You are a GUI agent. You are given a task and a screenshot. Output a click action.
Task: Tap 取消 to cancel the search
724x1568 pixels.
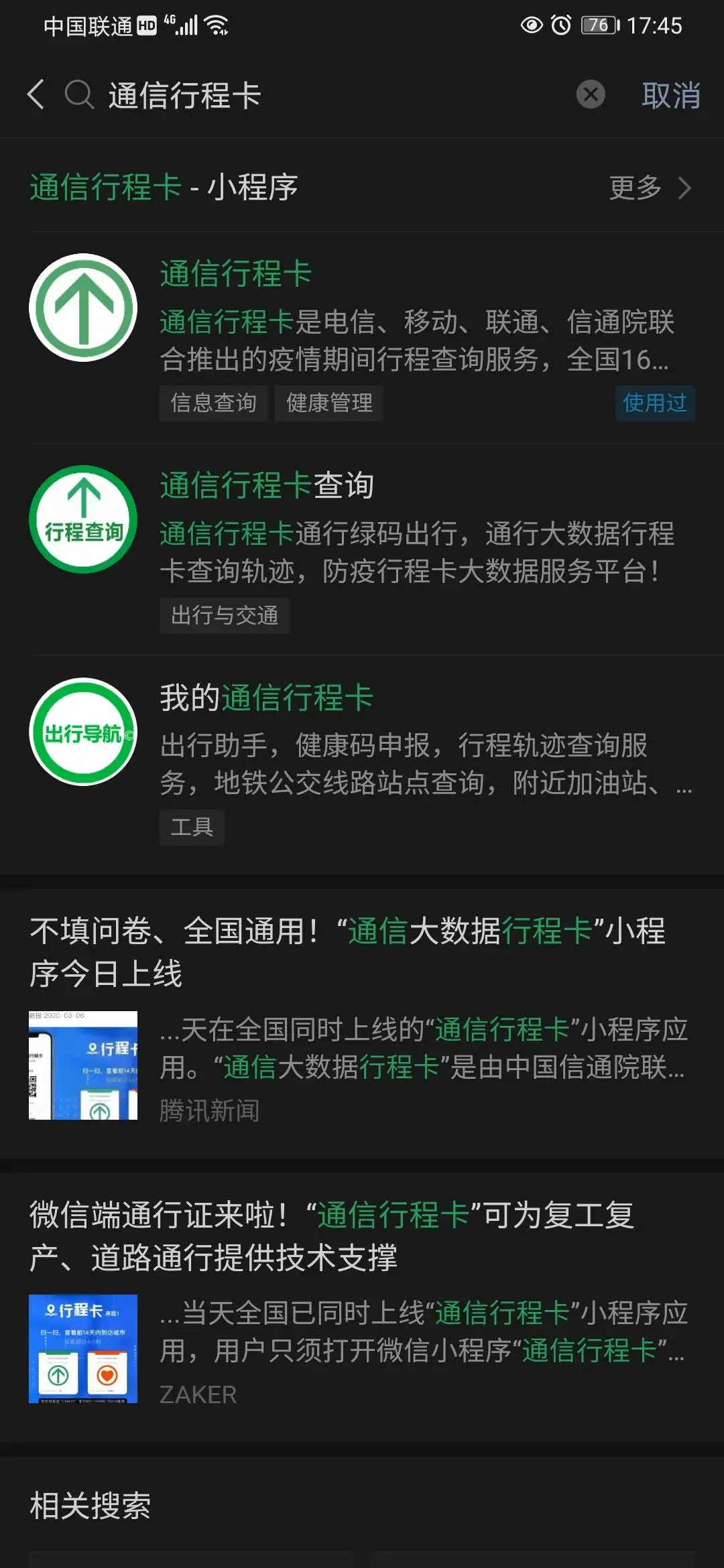point(671,95)
